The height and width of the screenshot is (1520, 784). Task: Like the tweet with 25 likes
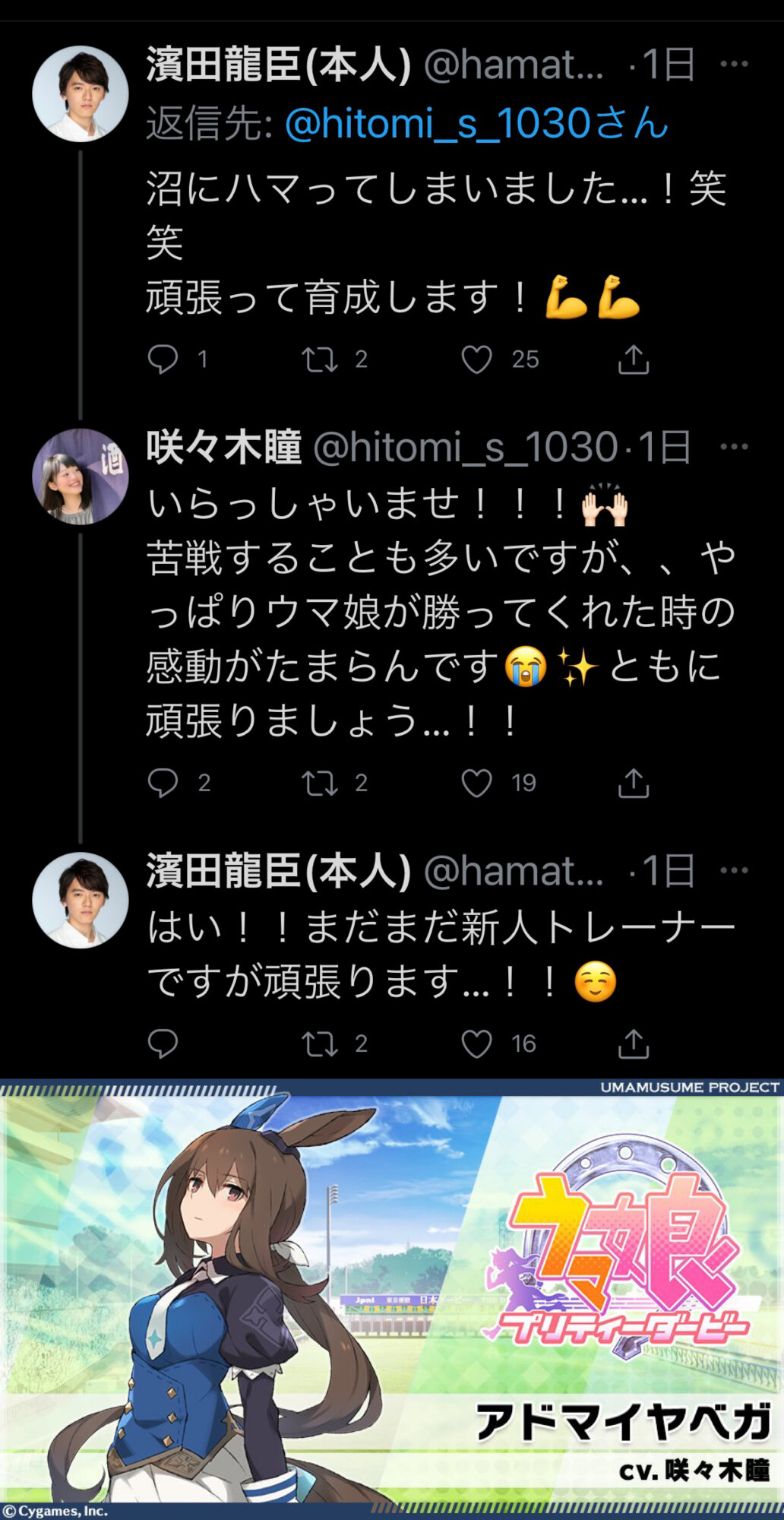pyautogui.click(x=476, y=359)
